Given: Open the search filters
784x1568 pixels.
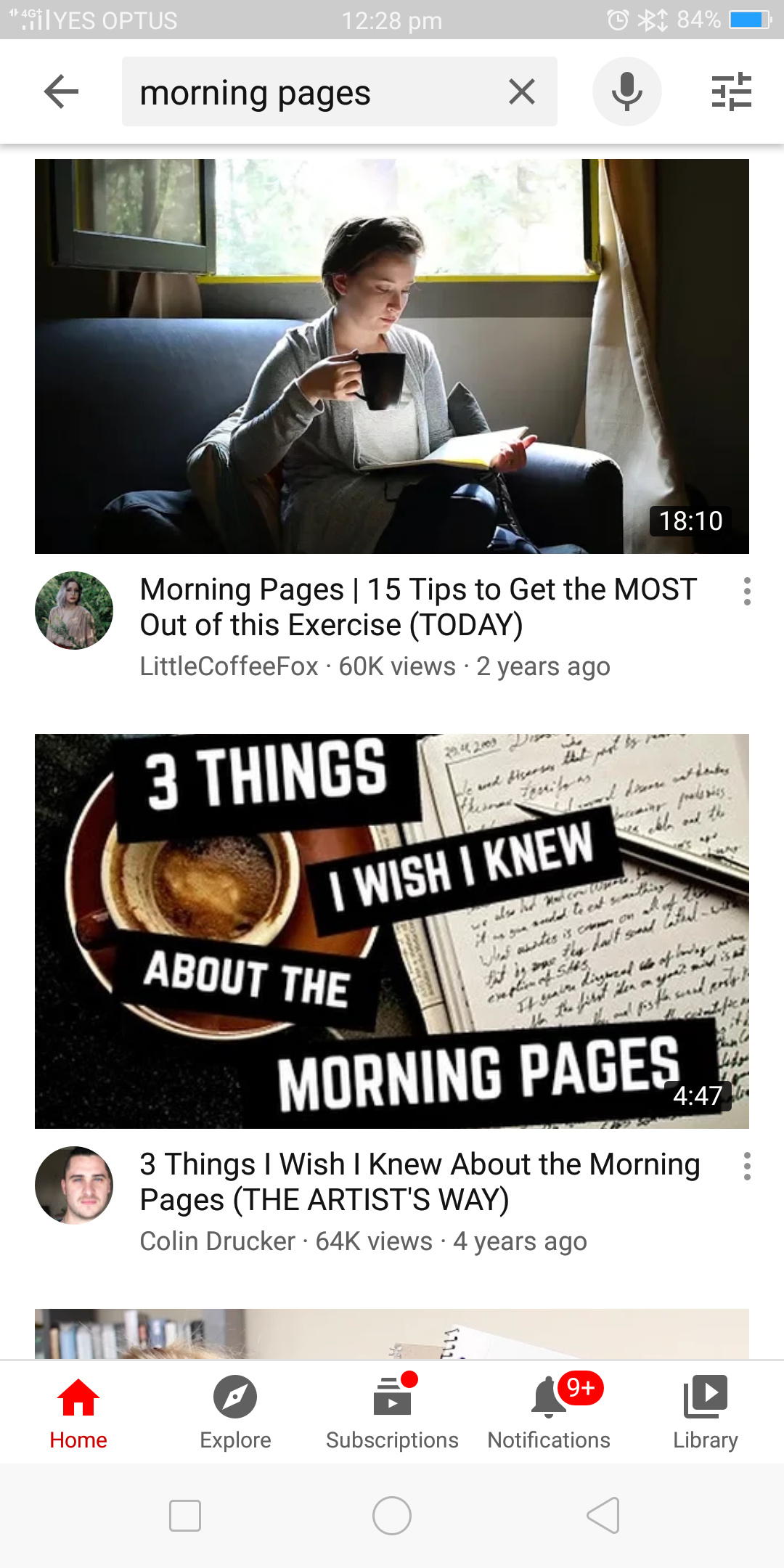Looking at the screenshot, I should pos(731,92).
